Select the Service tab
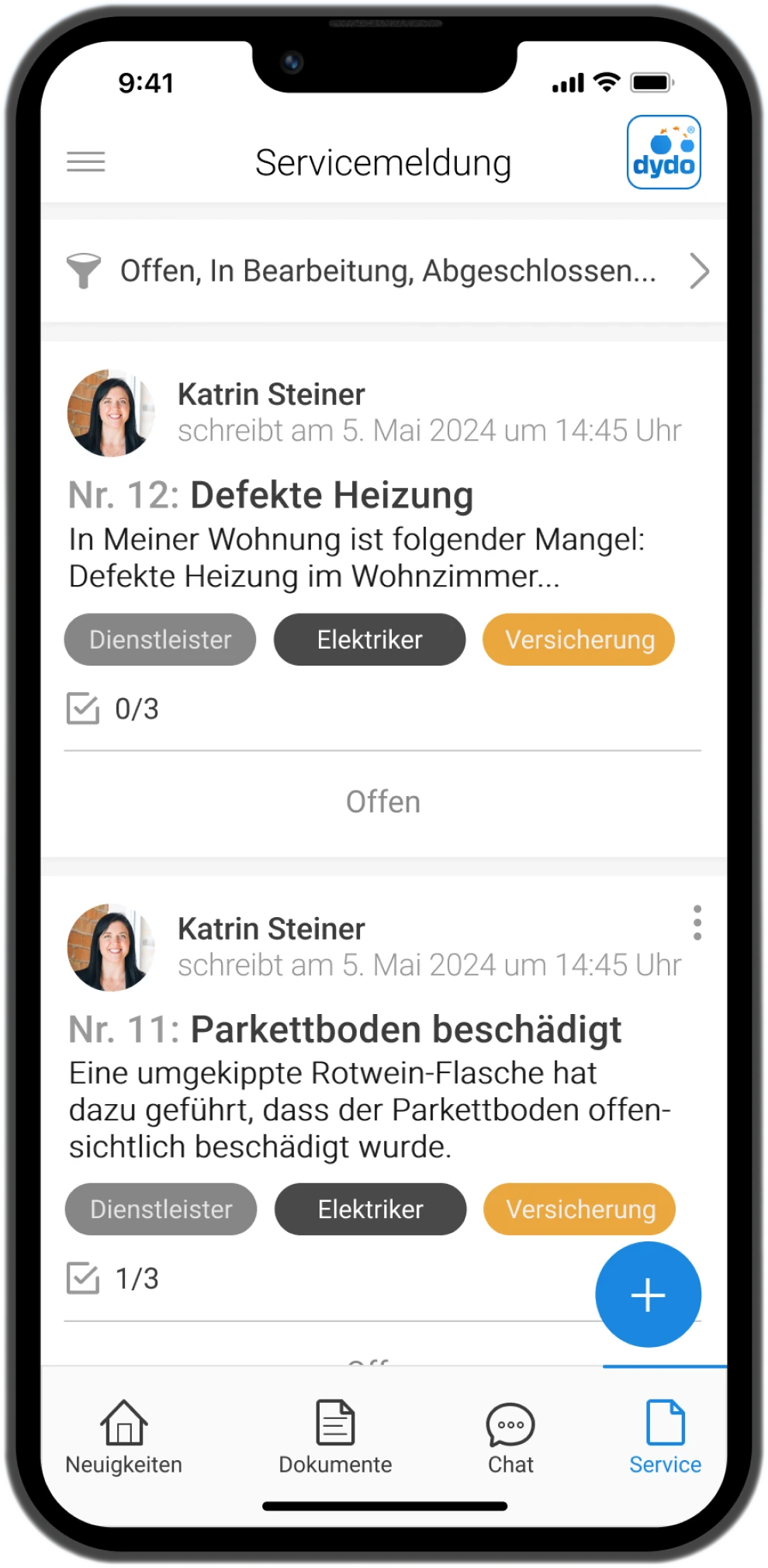Viewport: 768px width, 1568px height. point(665,1438)
